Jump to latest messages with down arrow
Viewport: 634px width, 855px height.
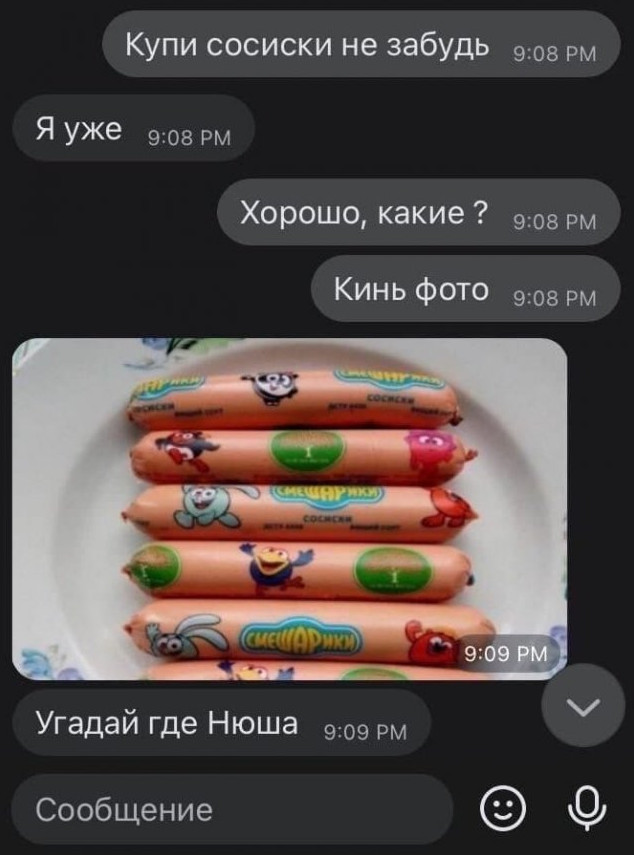(x=583, y=706)
